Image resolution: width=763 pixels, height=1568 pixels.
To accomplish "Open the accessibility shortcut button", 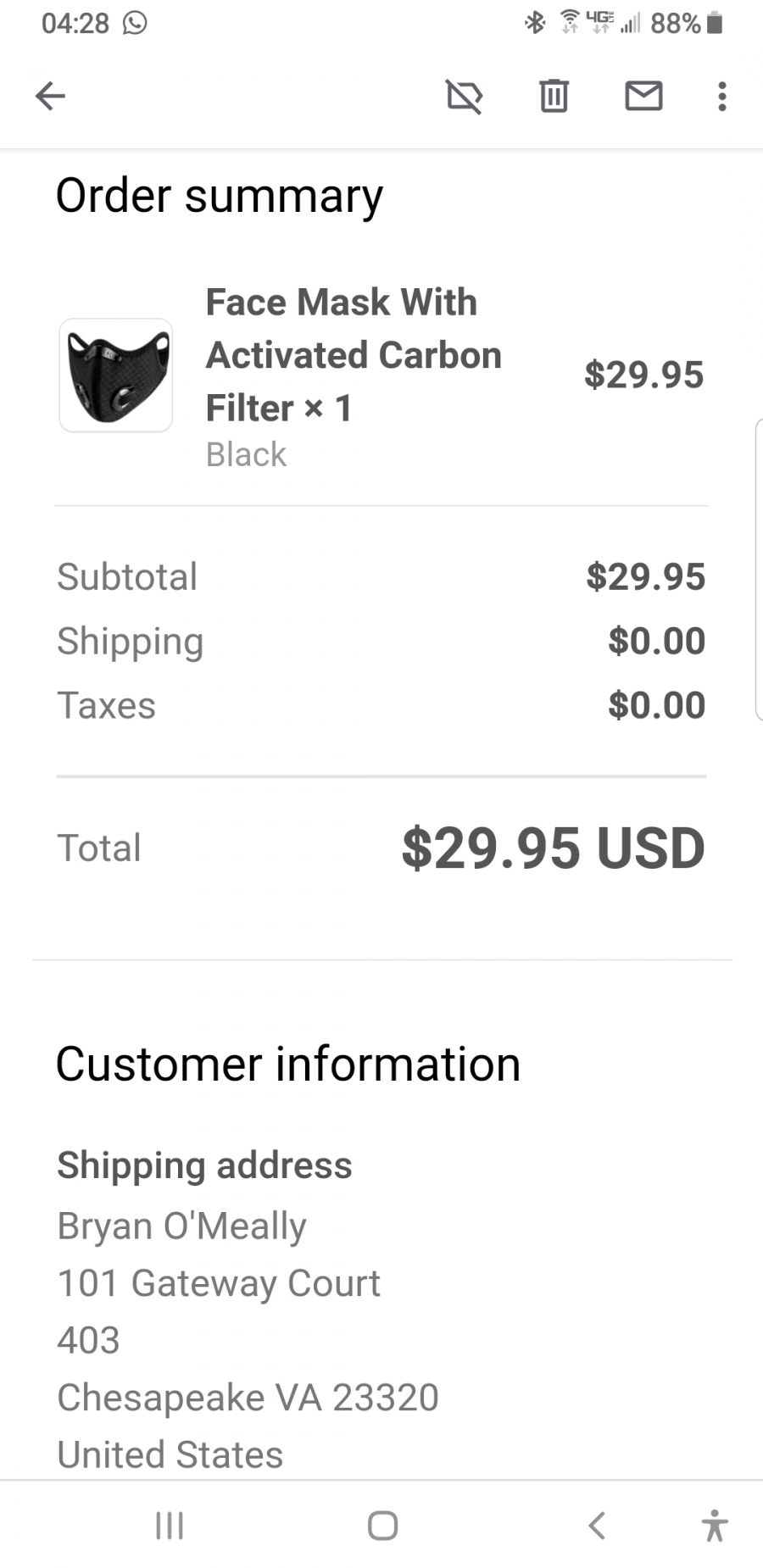I will point(715,1526).
